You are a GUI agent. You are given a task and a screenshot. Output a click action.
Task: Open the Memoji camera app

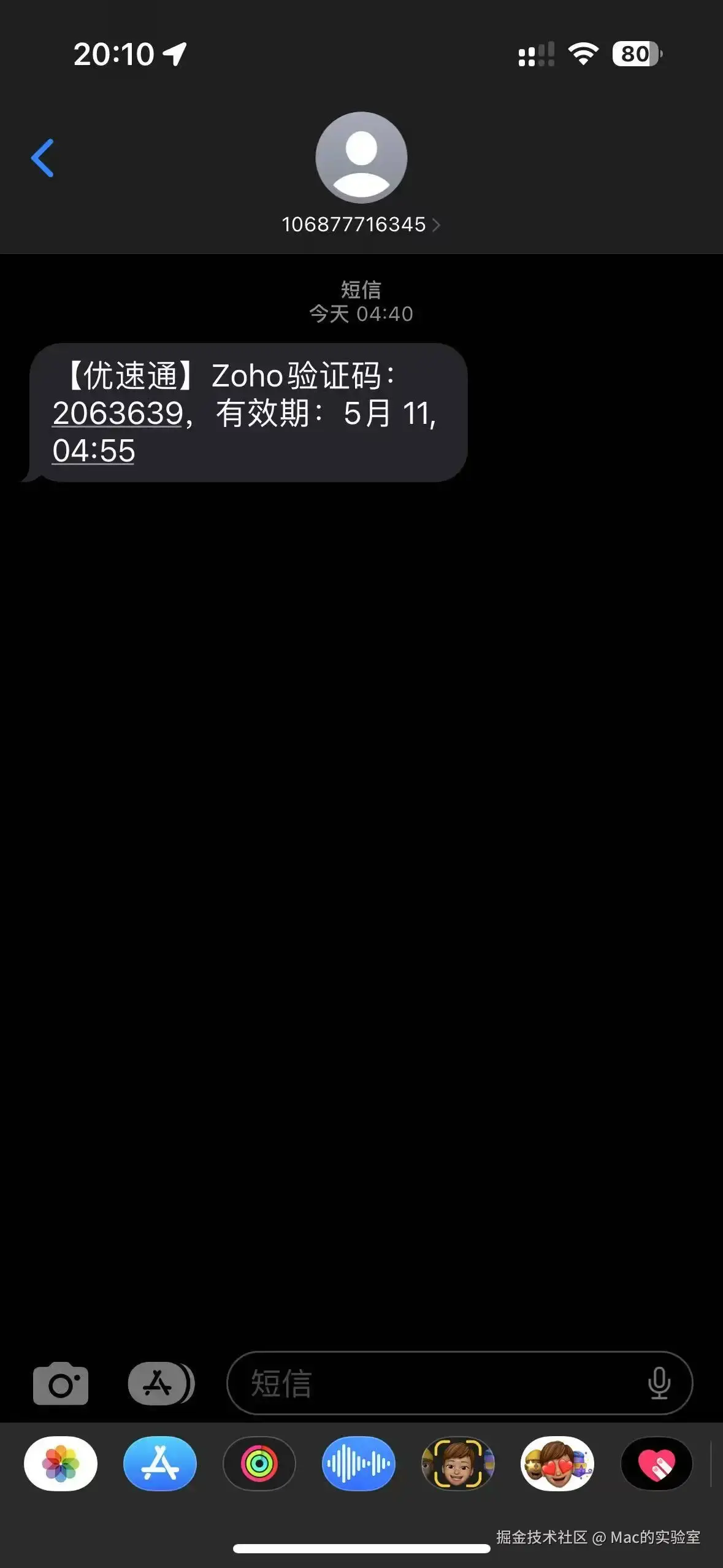point(458,1464)
